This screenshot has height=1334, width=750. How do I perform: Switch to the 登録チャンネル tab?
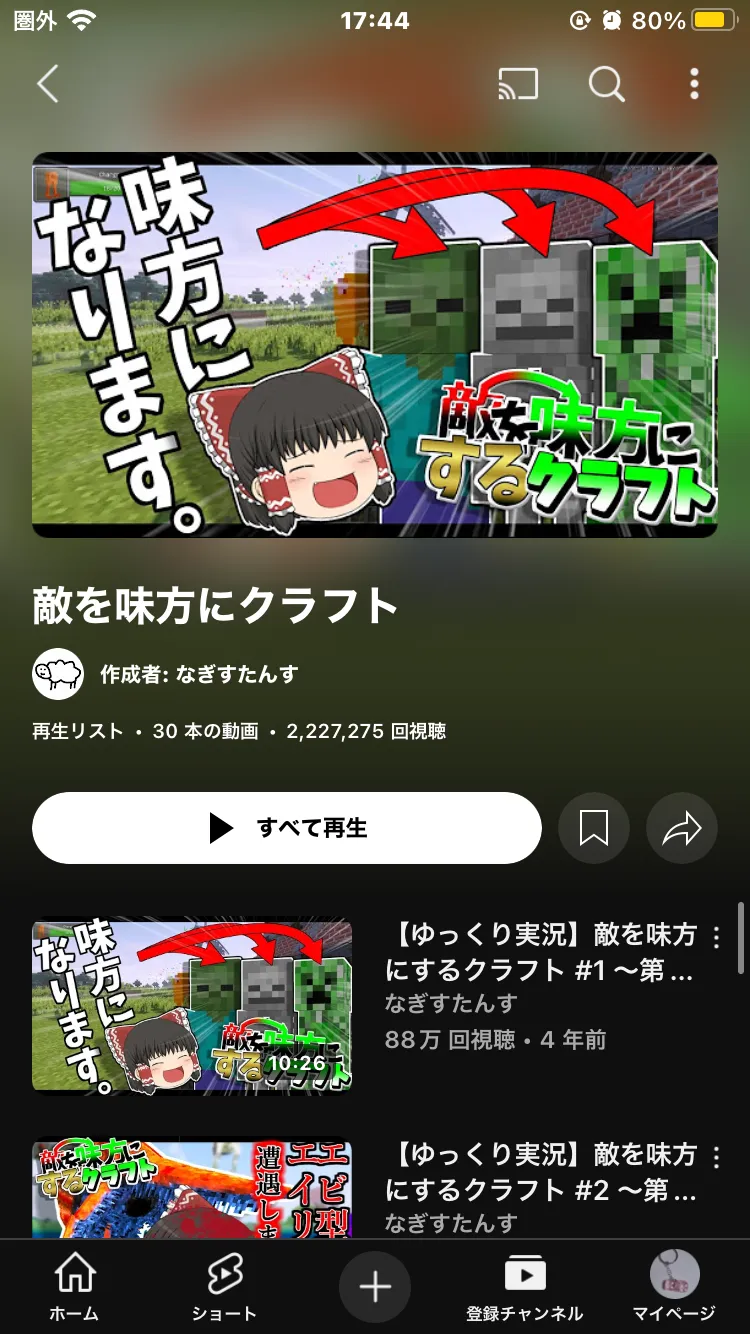pos(524,1288)
